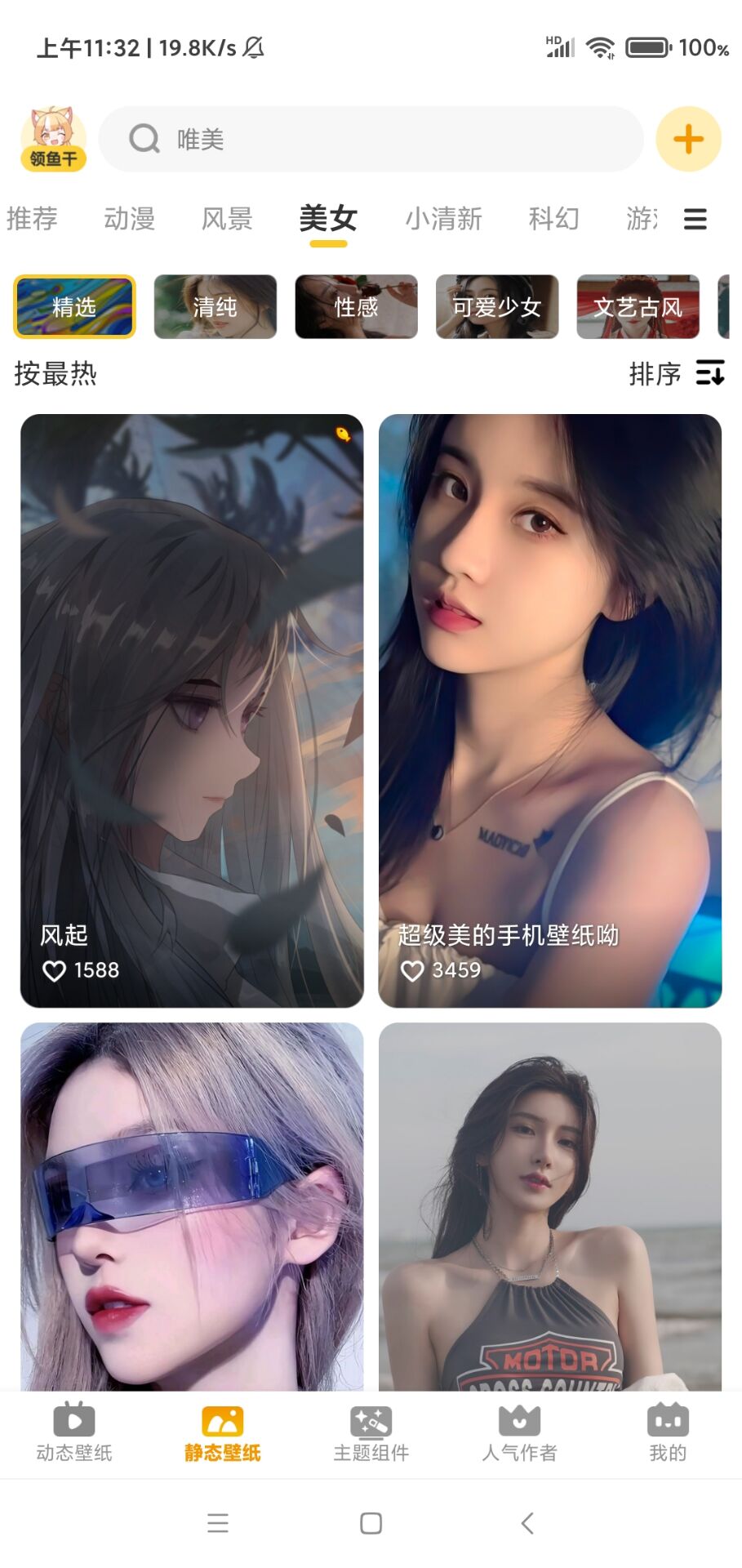Switch to the 推荐 tab
742x1568 pixels.
tap(33, 219)
